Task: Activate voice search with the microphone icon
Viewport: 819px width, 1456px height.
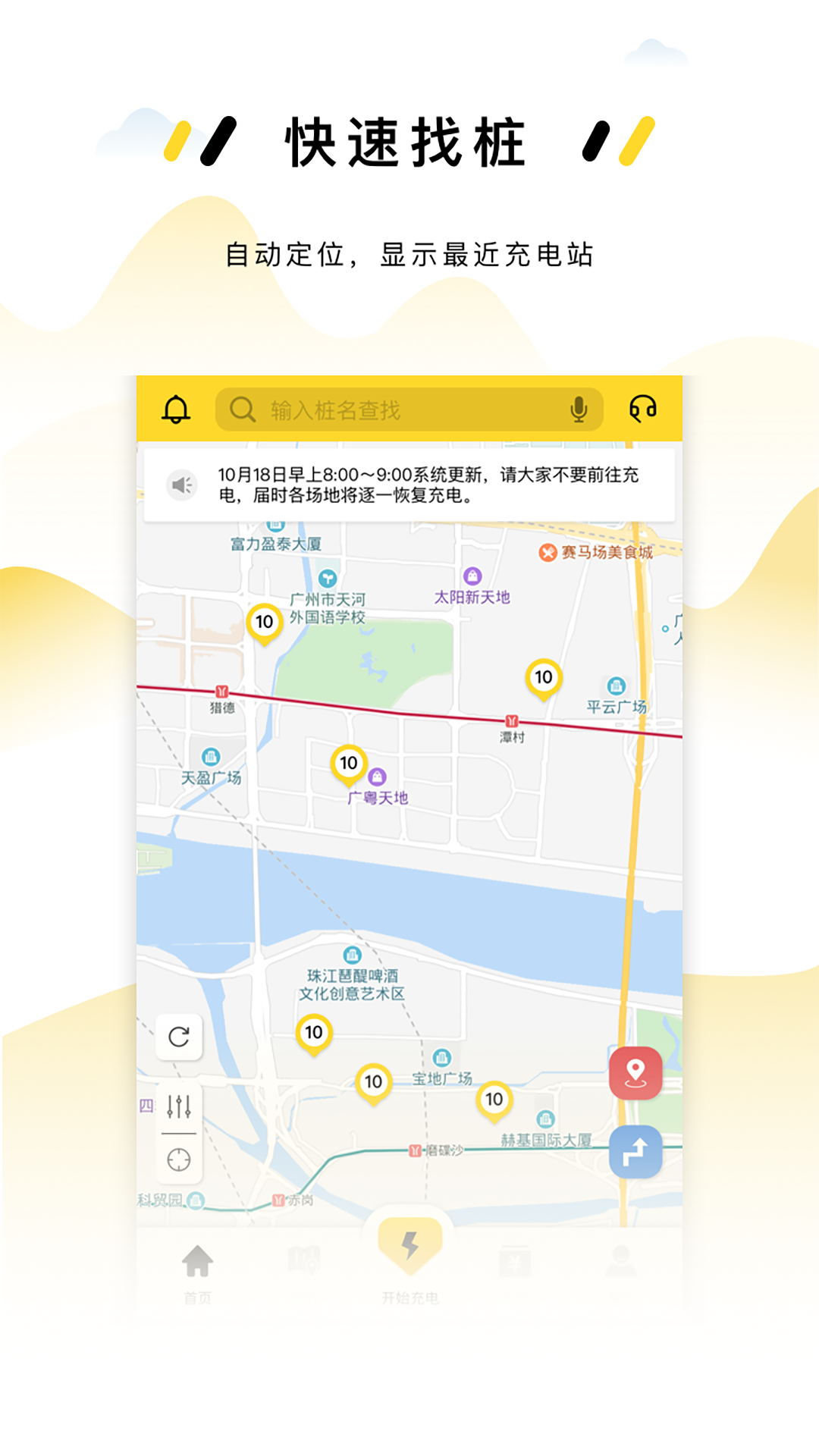Action: (x=579, y=411)
